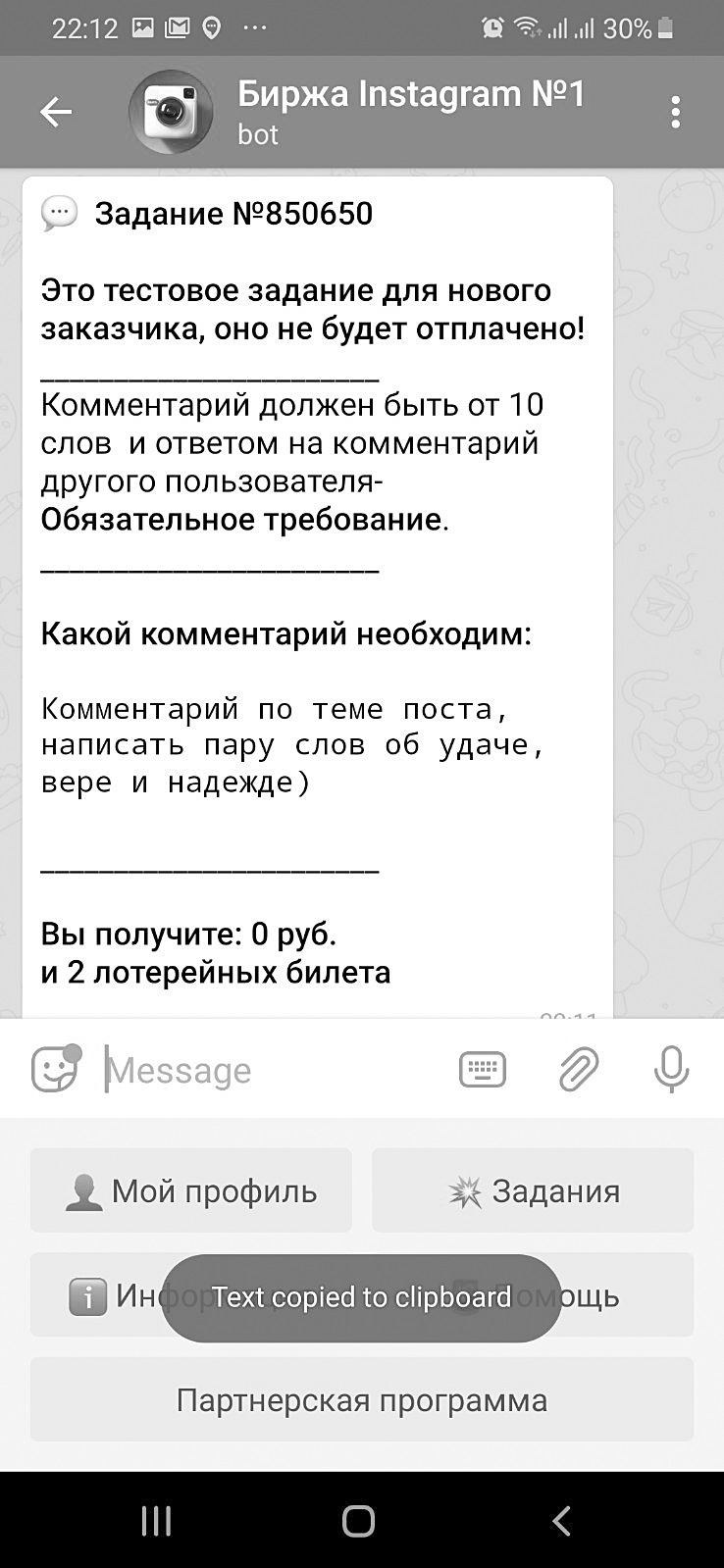The image size is (724, 1568).
Task: Open the chat overflow menu
Action: tap(675, 113)
